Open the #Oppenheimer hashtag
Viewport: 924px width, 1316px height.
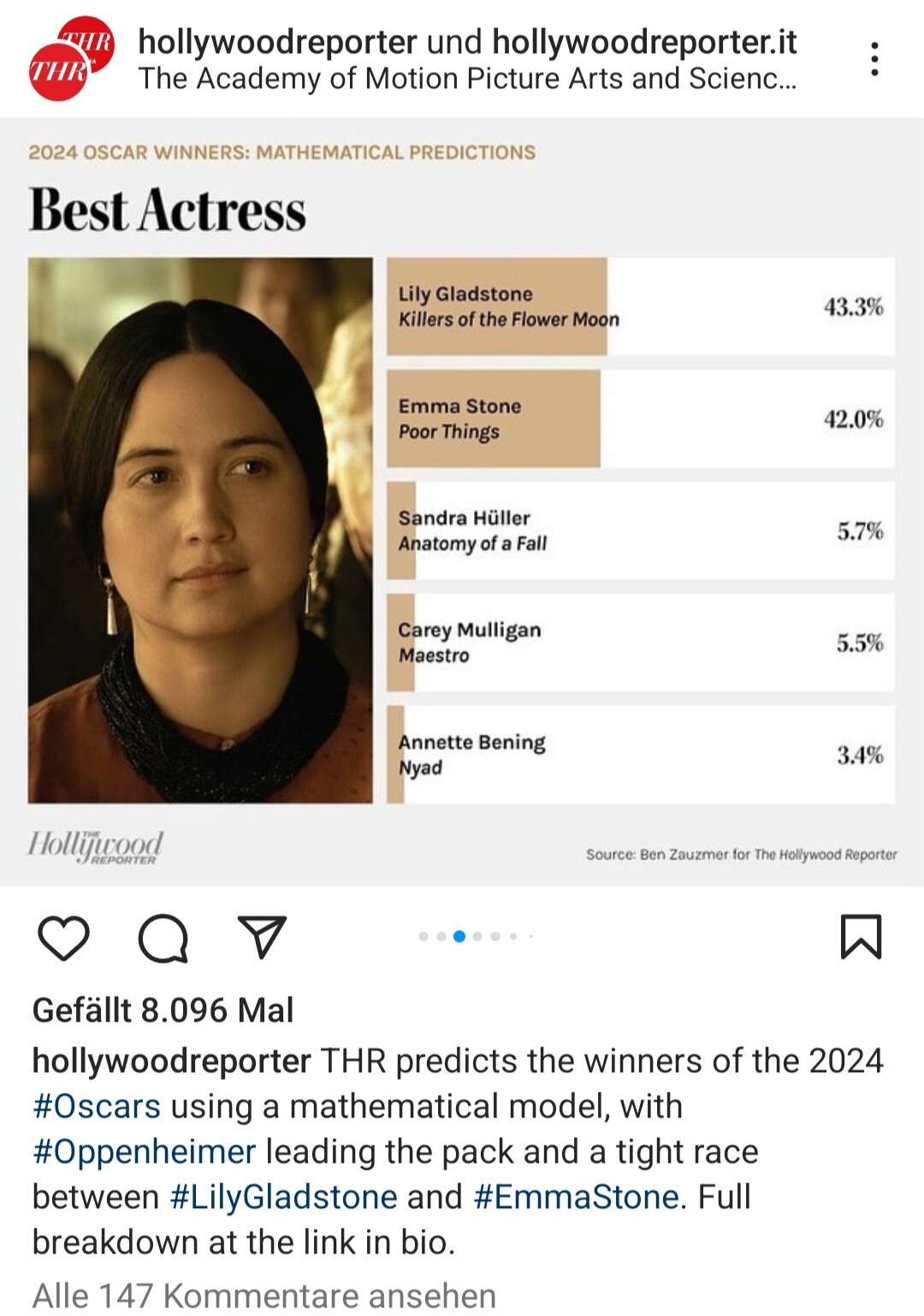(144, 1151)
